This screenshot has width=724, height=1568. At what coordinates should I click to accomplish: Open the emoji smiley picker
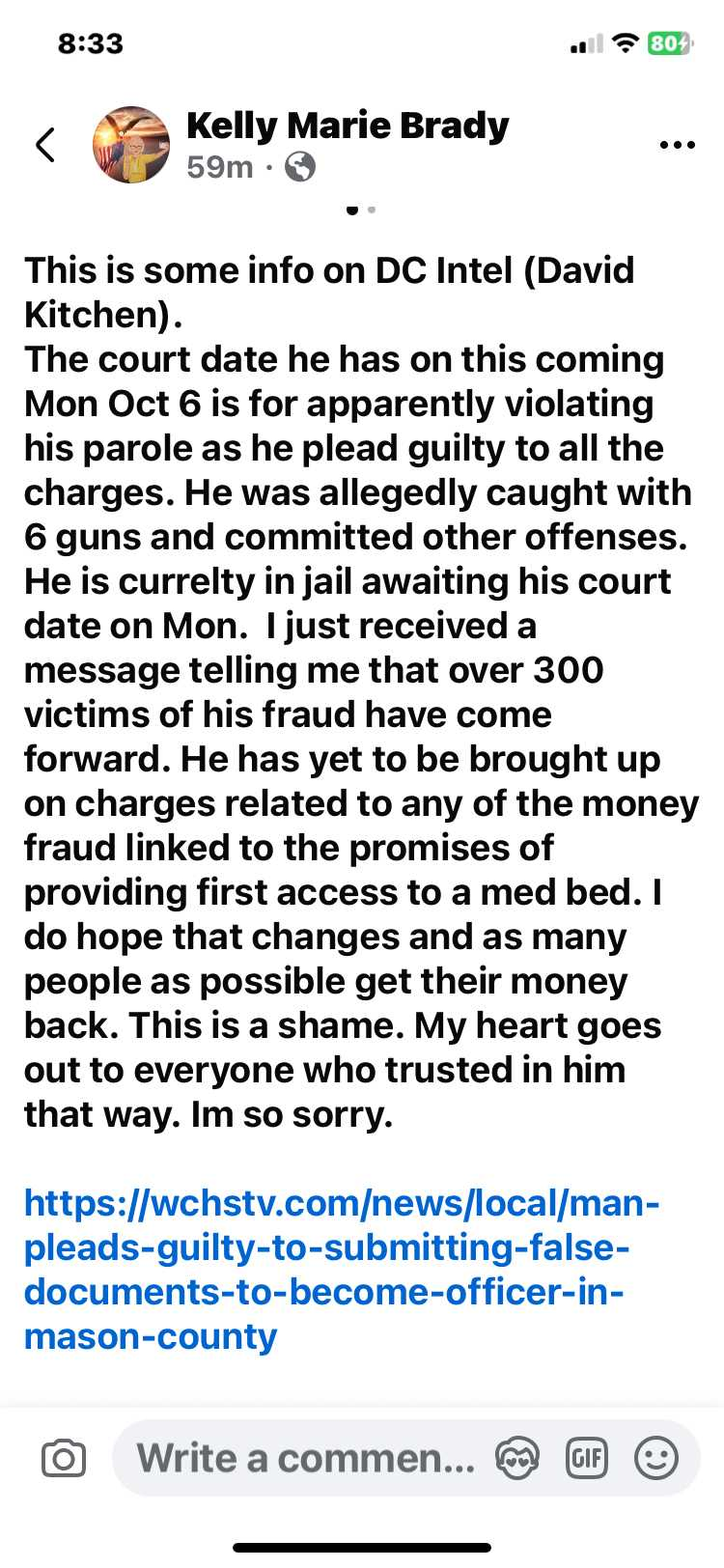655,1458
